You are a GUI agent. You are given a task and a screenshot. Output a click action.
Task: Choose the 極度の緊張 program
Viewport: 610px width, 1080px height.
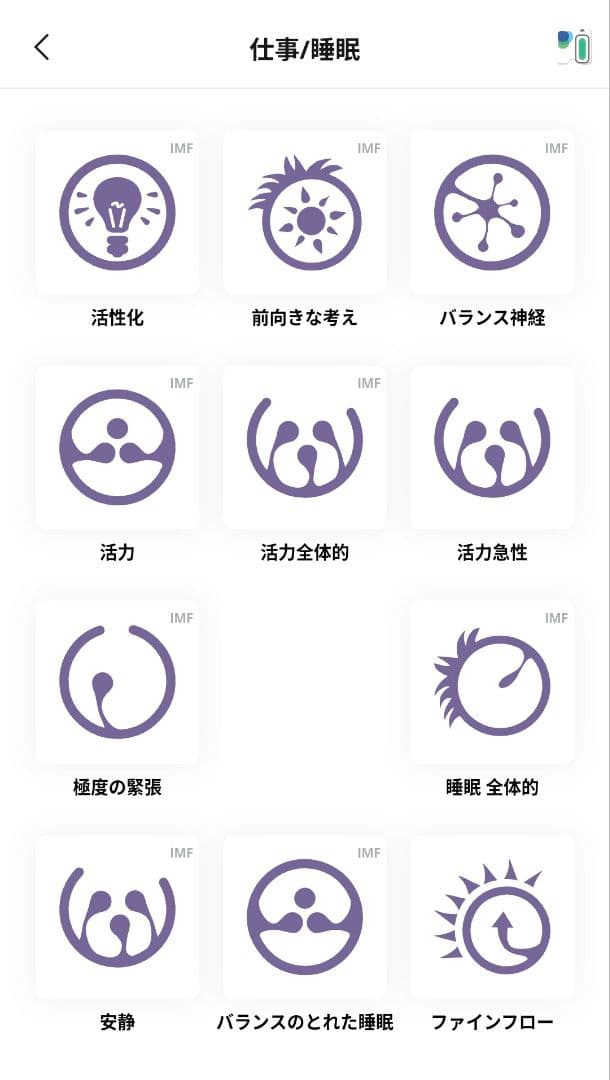click(x=117, y=682)
